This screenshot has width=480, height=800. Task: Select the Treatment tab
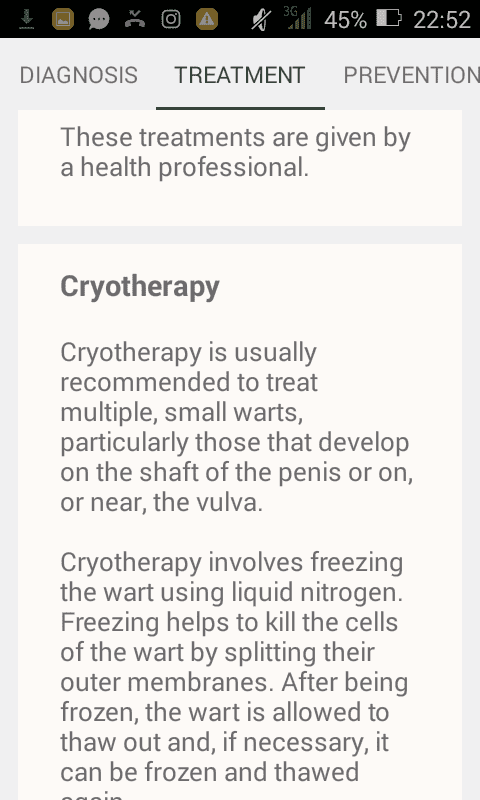coord(240,75)
